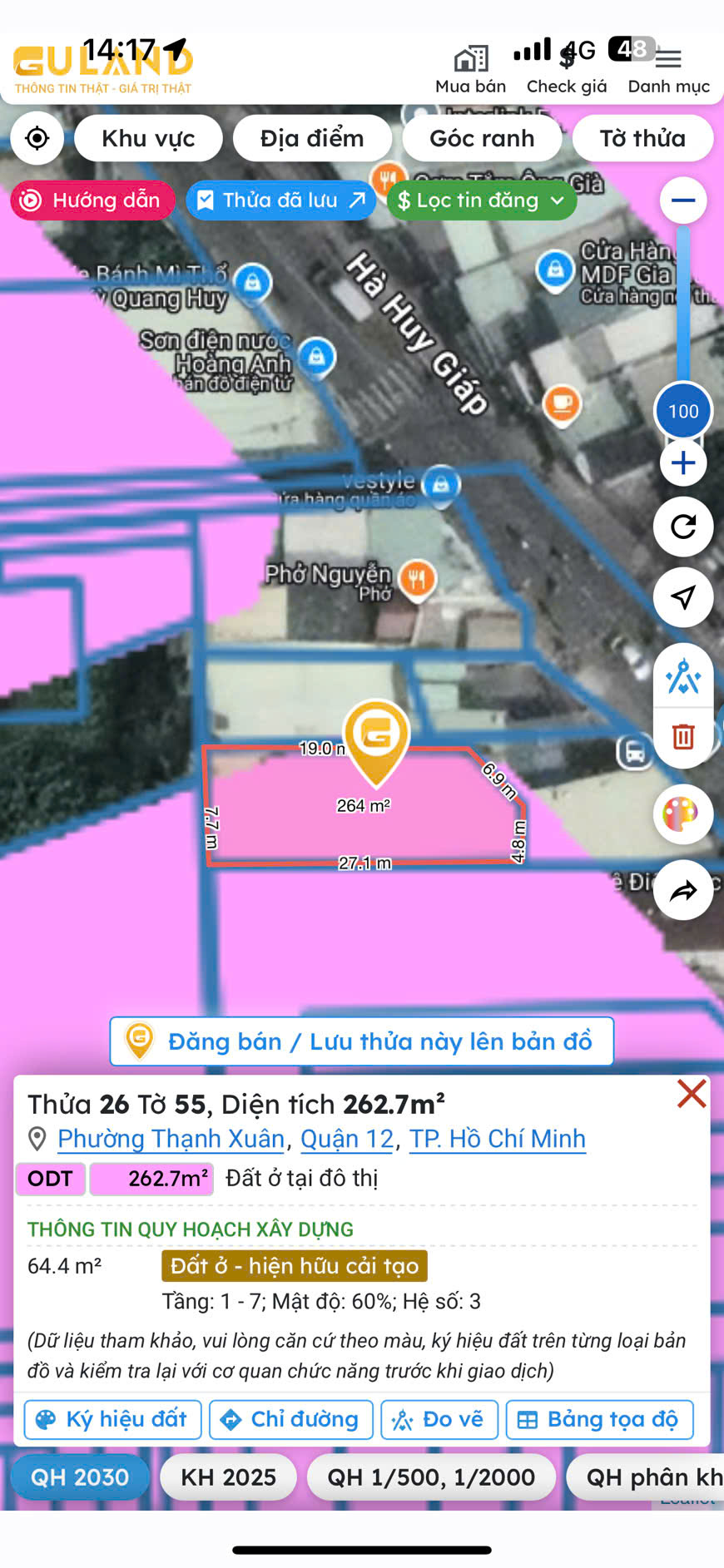Screen dimensions: 724x1568
Task: Tap the Góc ranh chip
Action: pos(482,138)
